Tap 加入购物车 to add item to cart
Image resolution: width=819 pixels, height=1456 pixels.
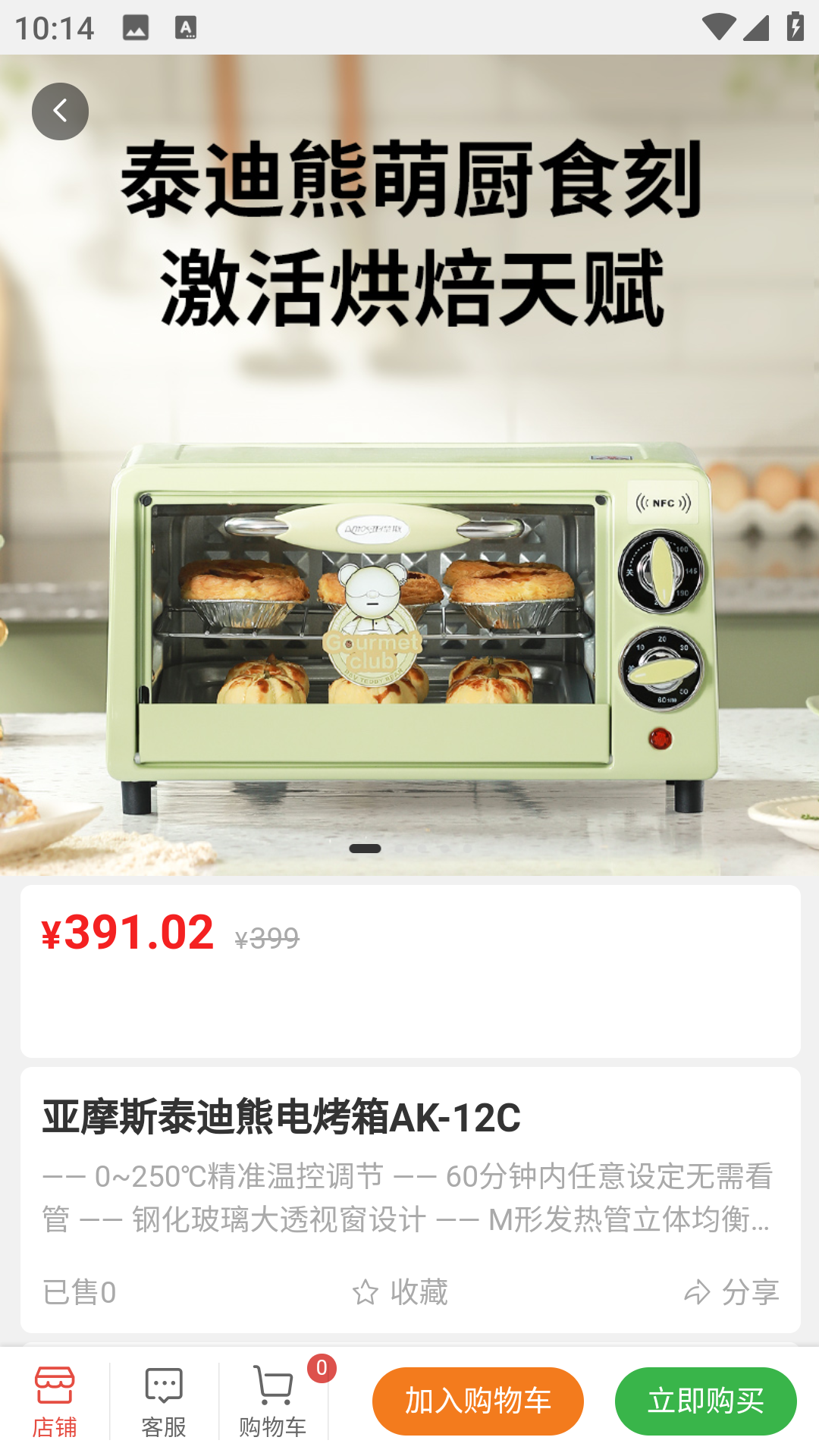(478, 1401)
